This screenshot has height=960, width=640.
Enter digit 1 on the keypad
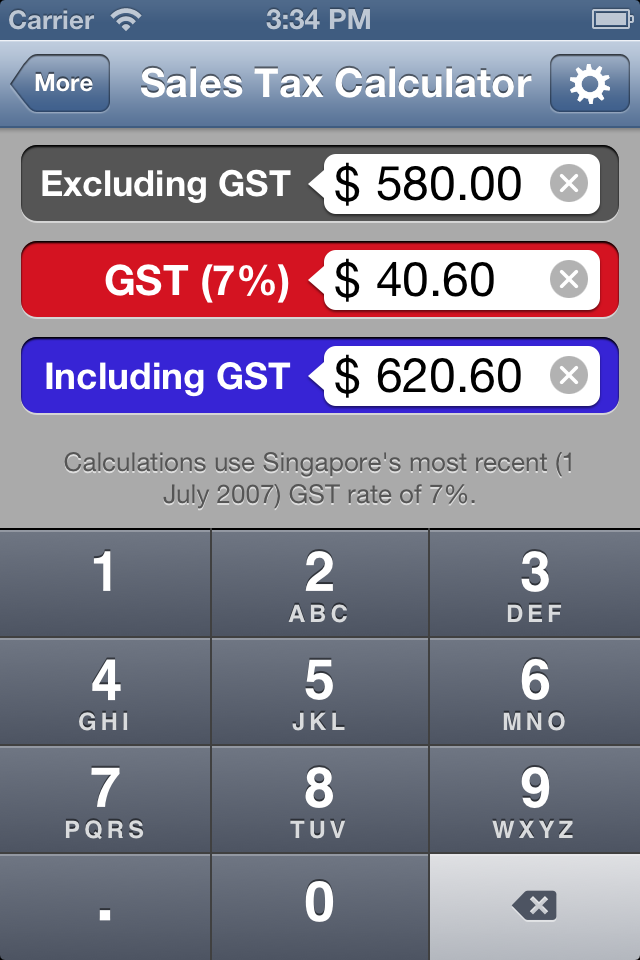[x=105, y=583]
